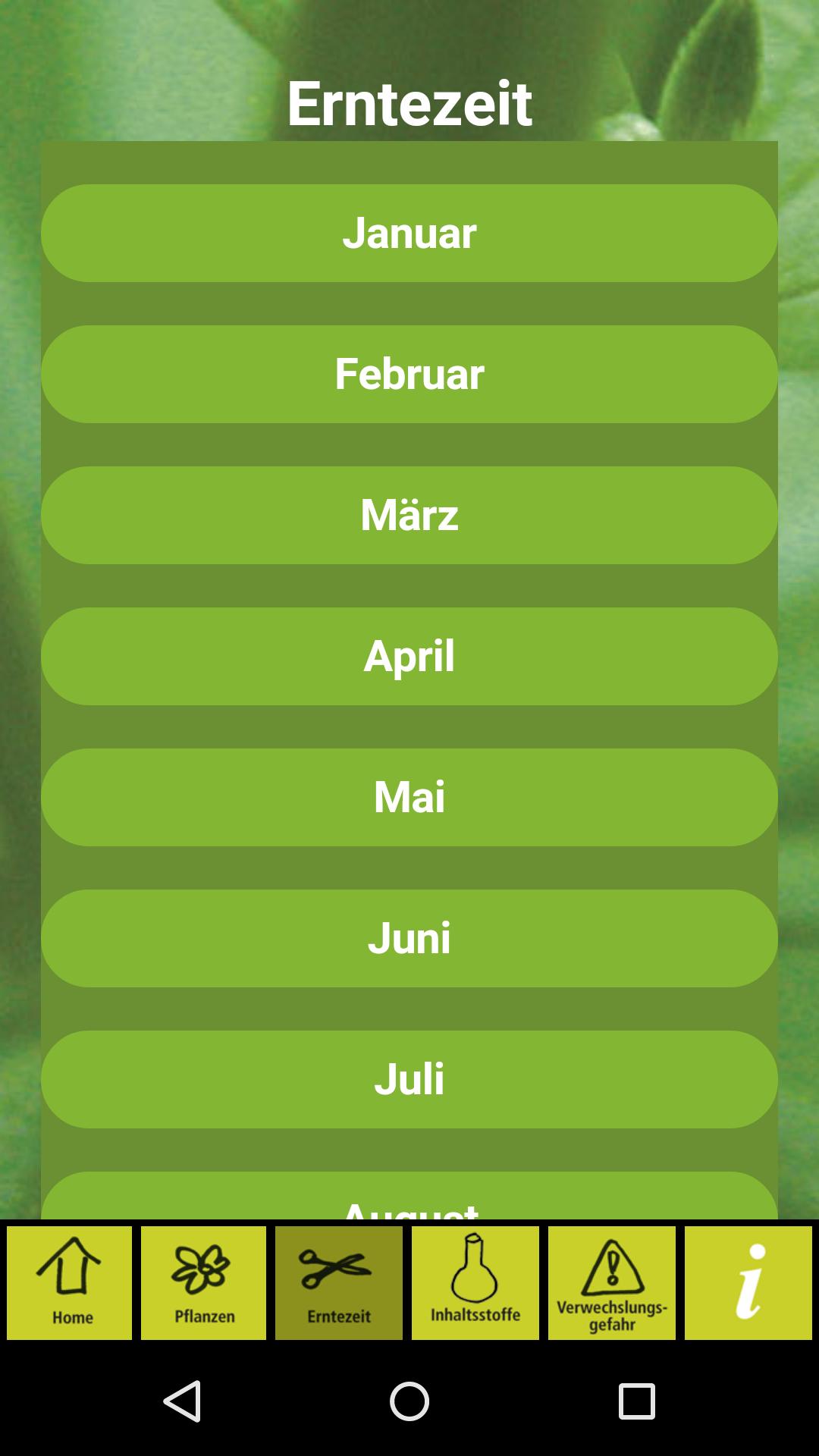Choose Februar from the month list

[x=409, y=374]
